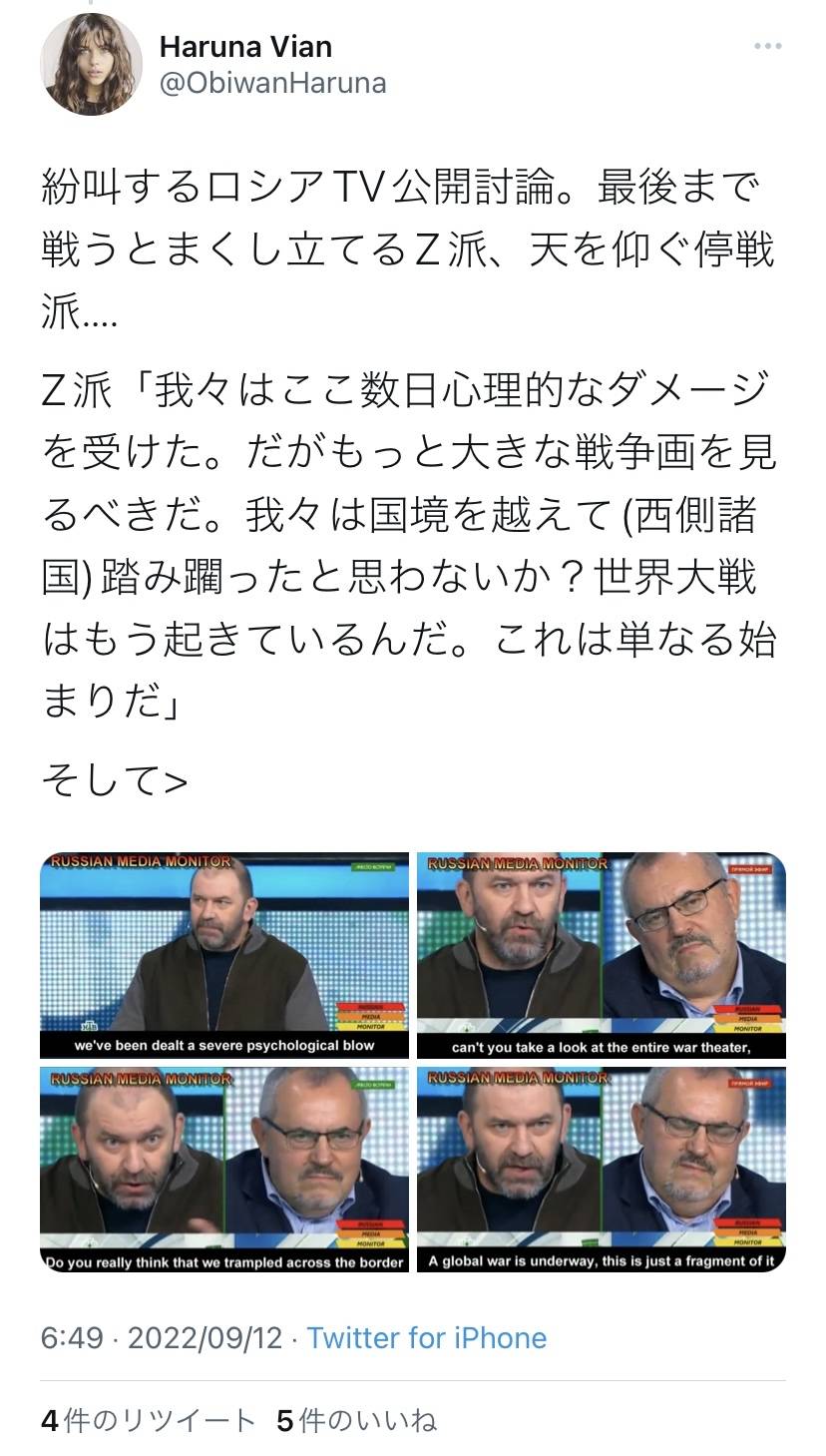
Task: Open the tweet's overflow menu
Action: (x=767, y=47)
